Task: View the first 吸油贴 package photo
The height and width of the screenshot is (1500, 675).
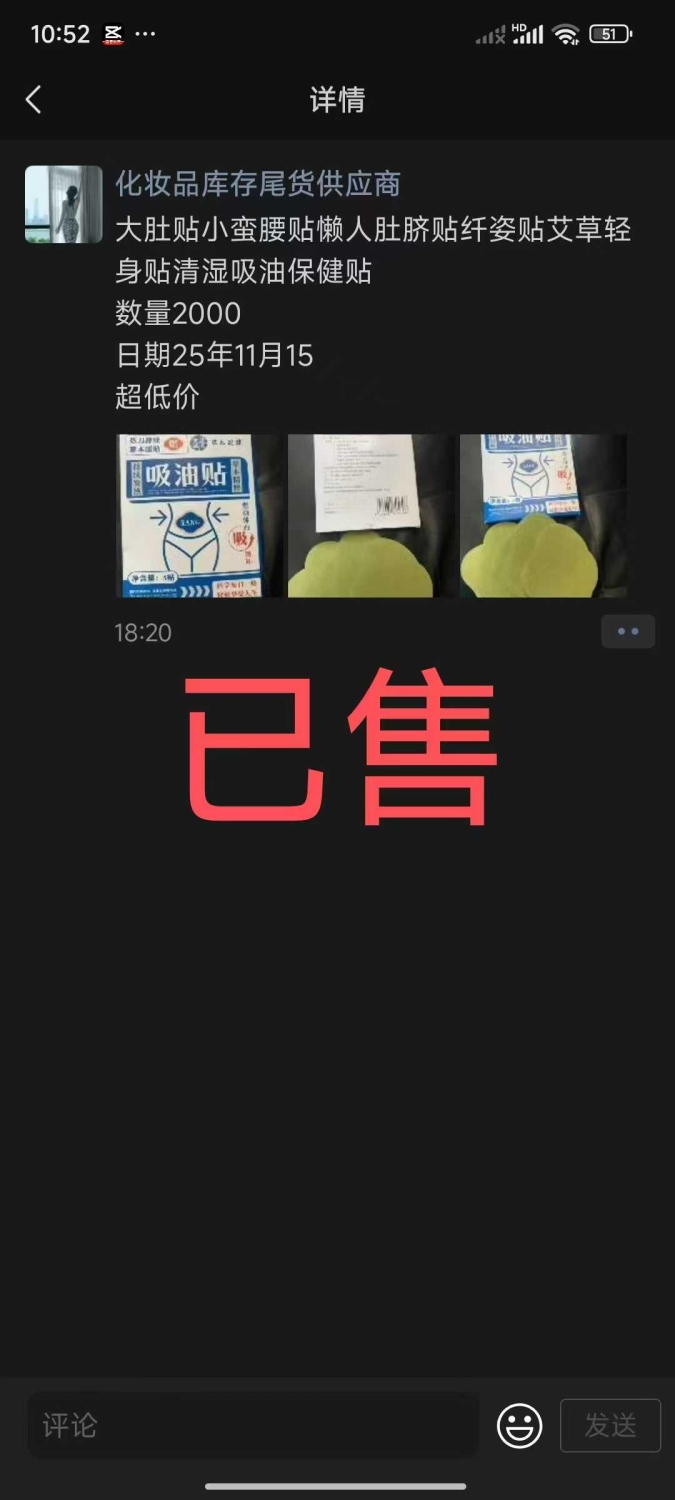Action: (x=199, y=516)
